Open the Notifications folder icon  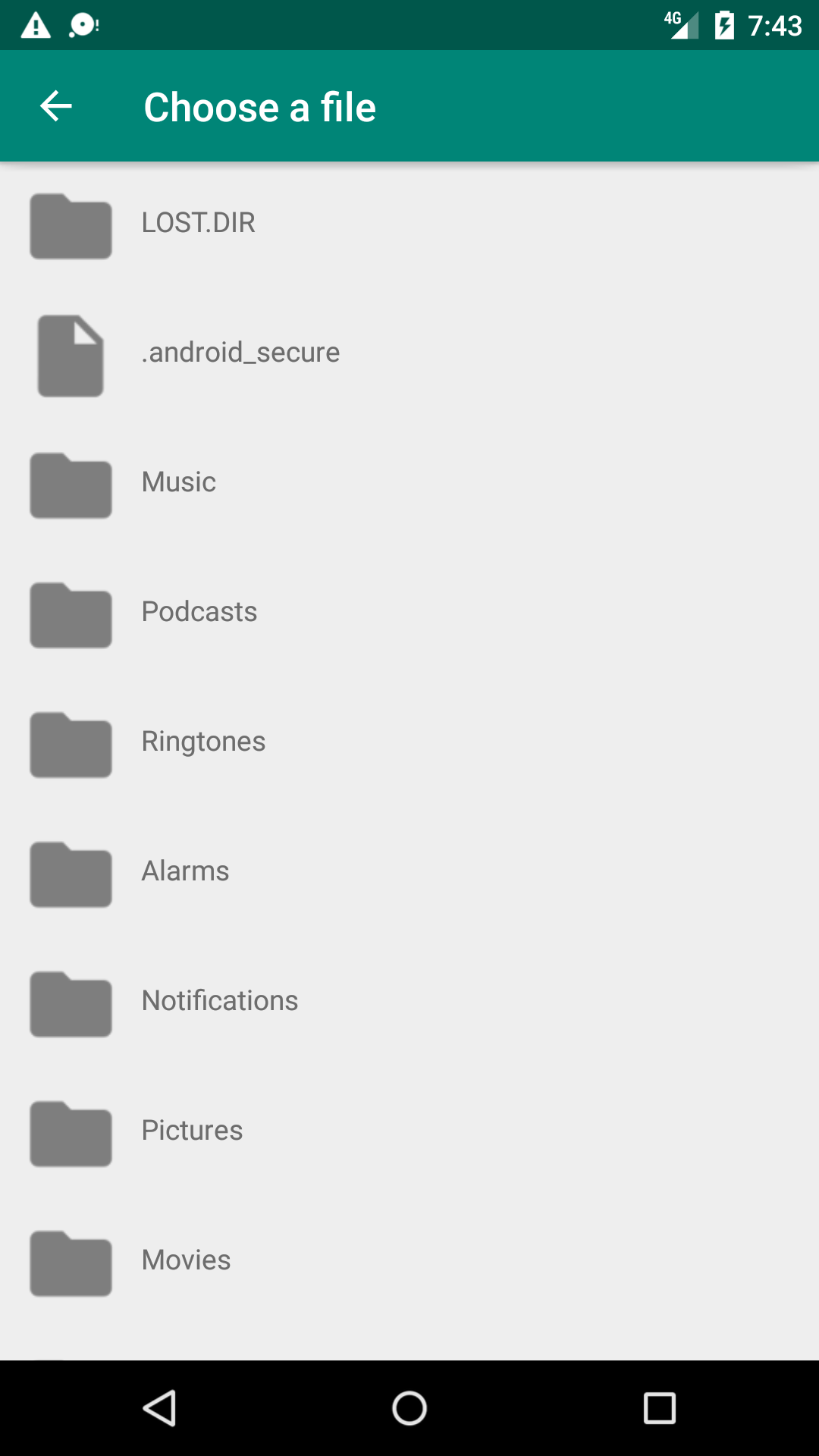click(70, 1004)
